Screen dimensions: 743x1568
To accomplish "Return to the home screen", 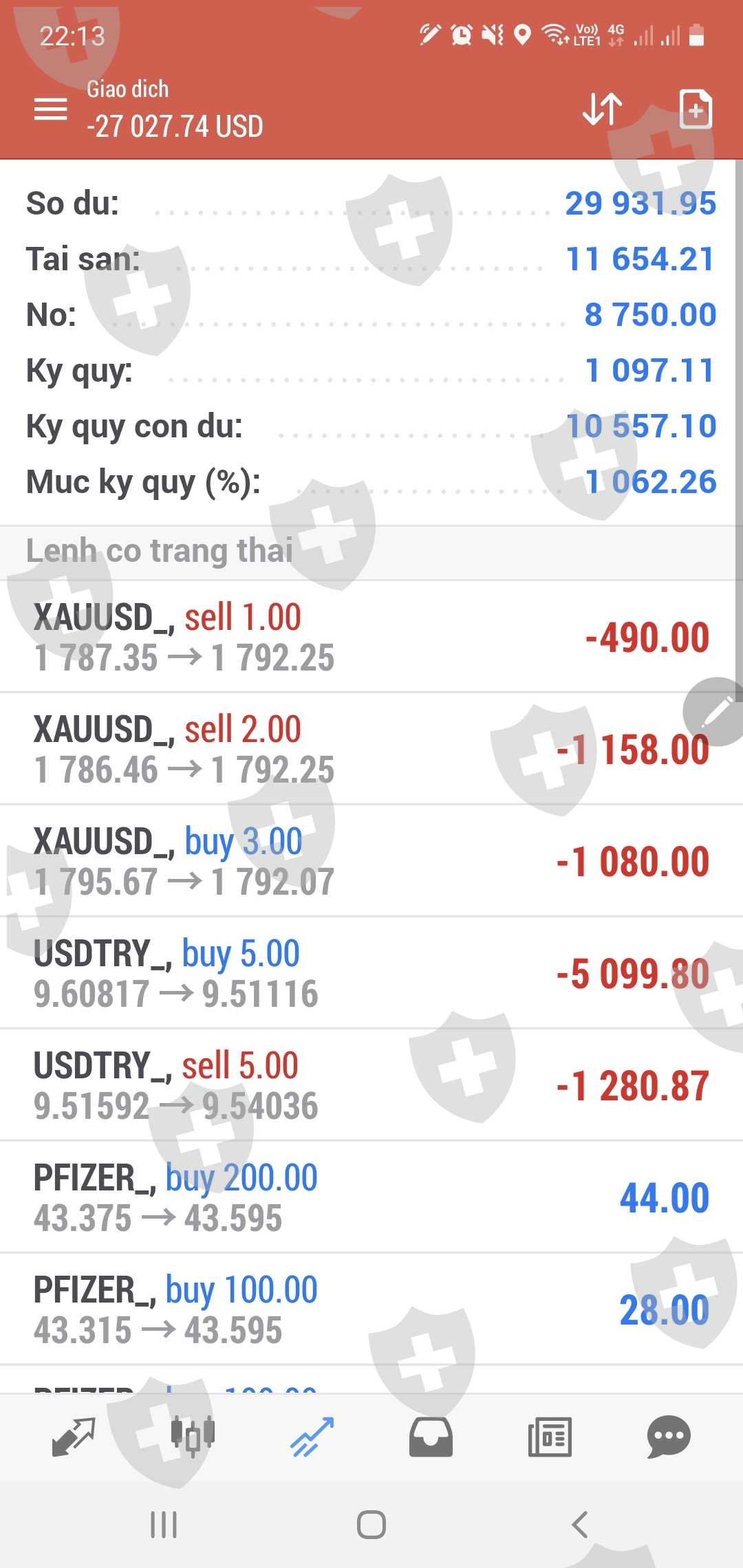I will pos(371,1525).
